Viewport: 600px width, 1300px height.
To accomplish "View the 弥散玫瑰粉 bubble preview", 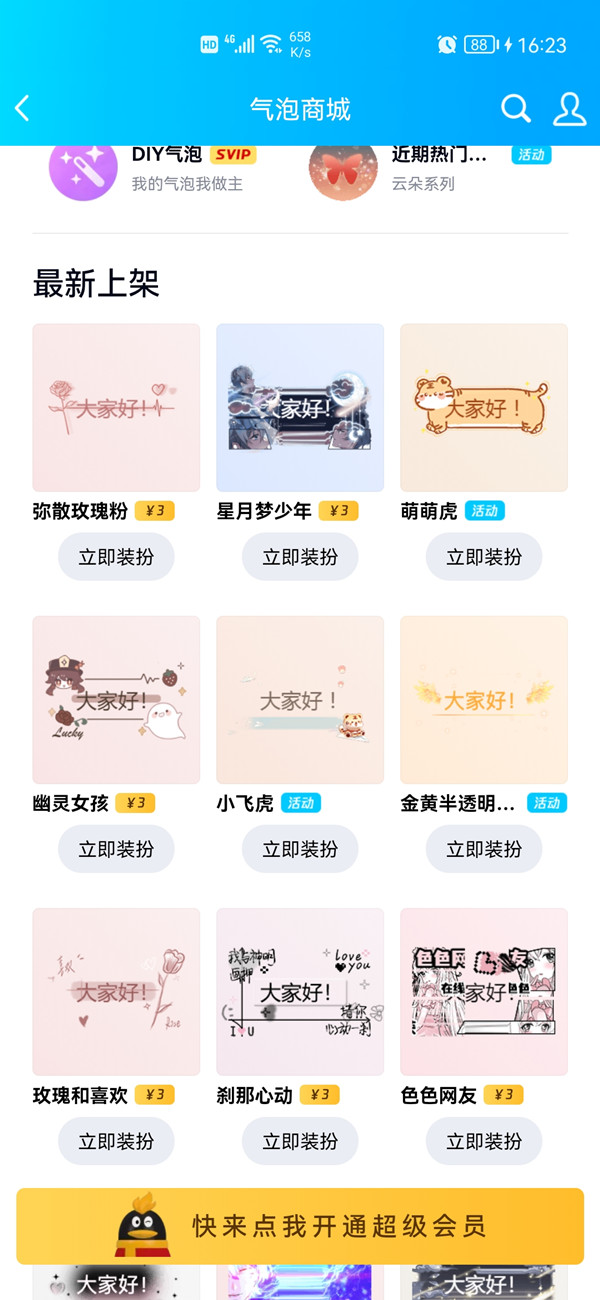I will pyautogui.click(x=116, y=407).
